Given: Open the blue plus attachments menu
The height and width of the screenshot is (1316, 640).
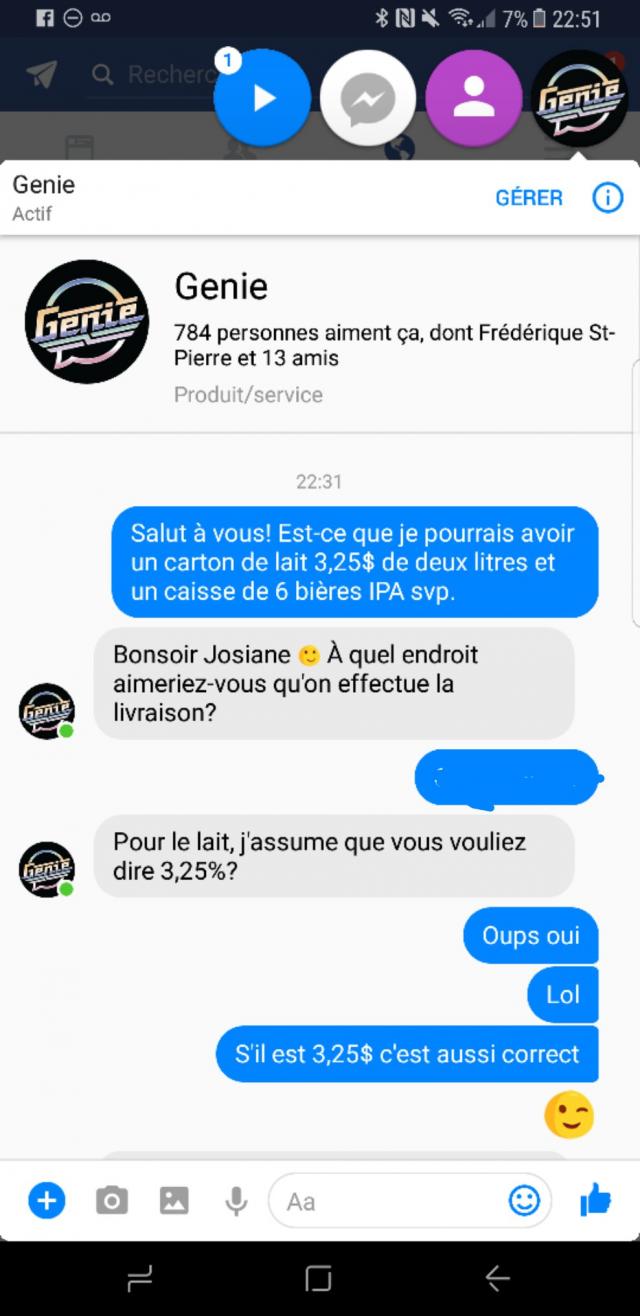Looking at the screenshot, I should click(x=46, y=1199).
